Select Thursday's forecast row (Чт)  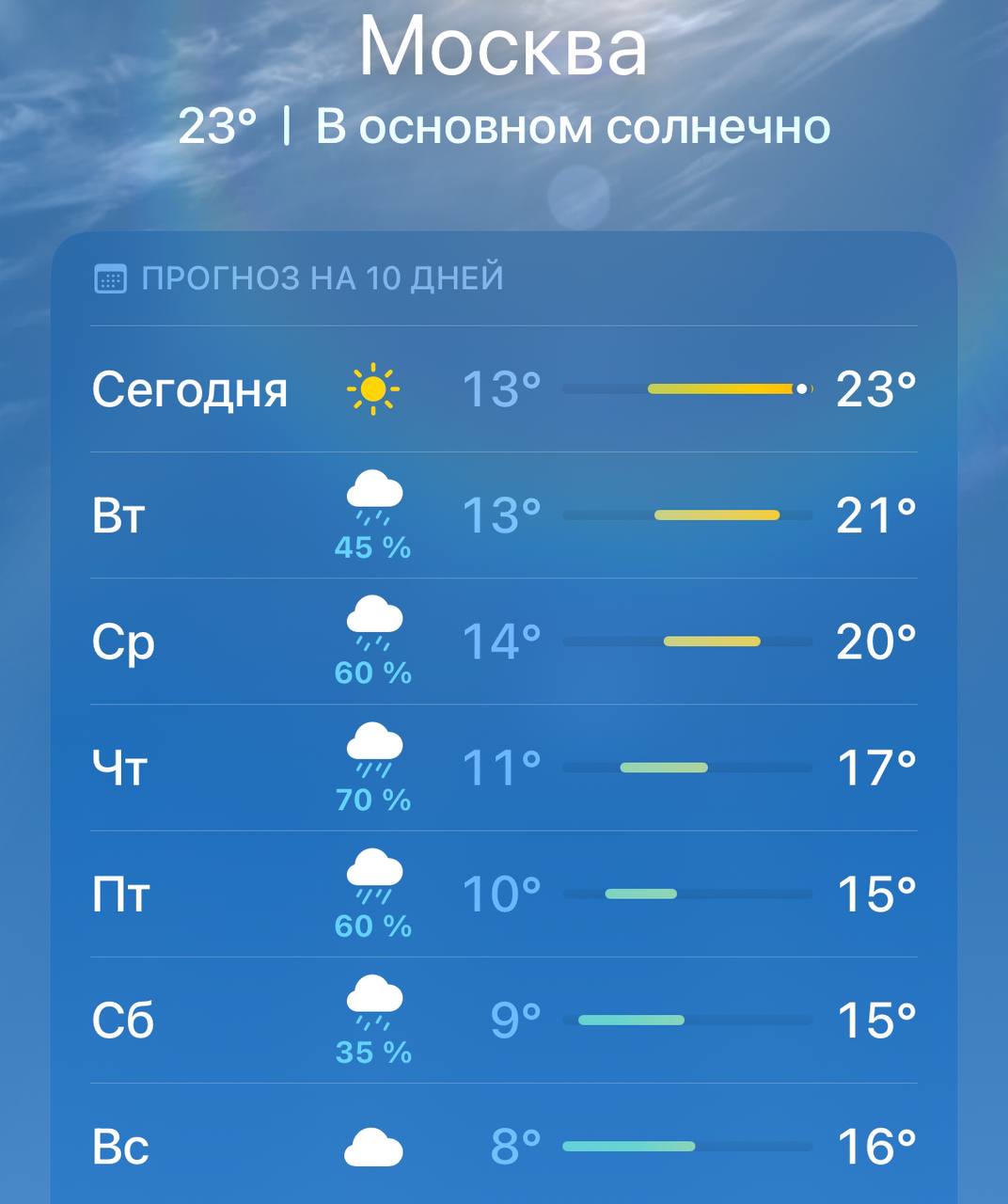click(x=503, y=768)
